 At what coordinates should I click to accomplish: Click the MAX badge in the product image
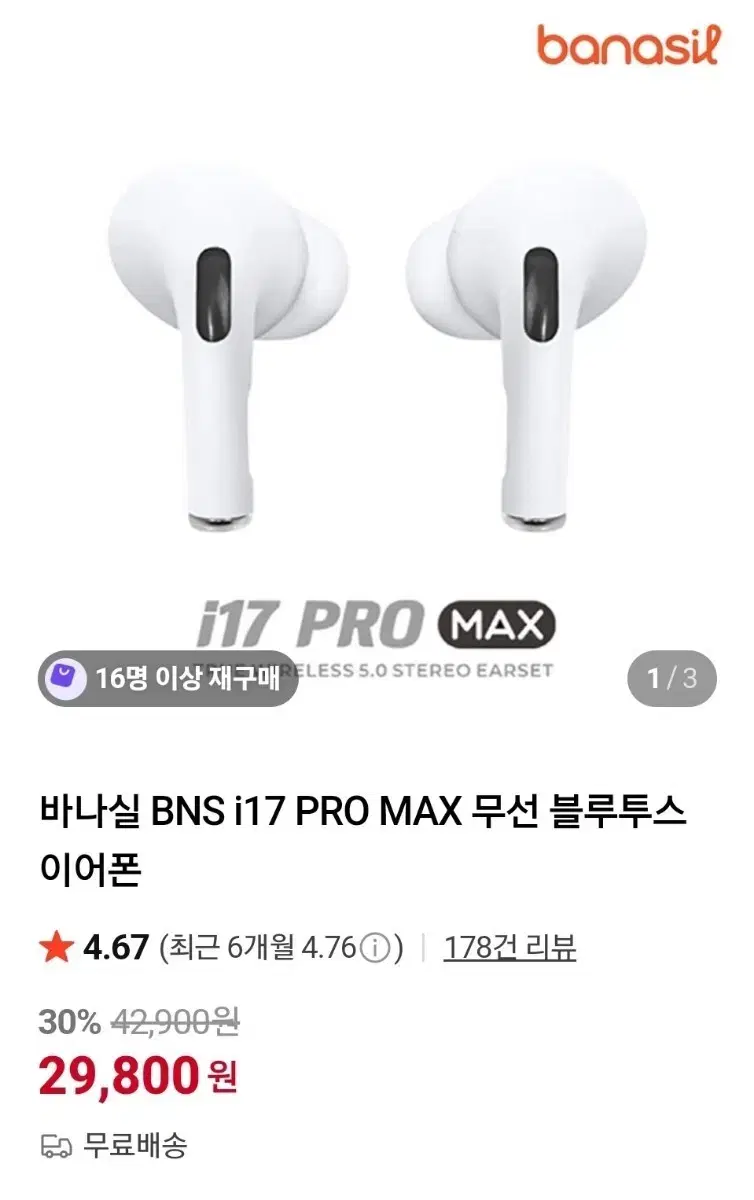(496, 622)
